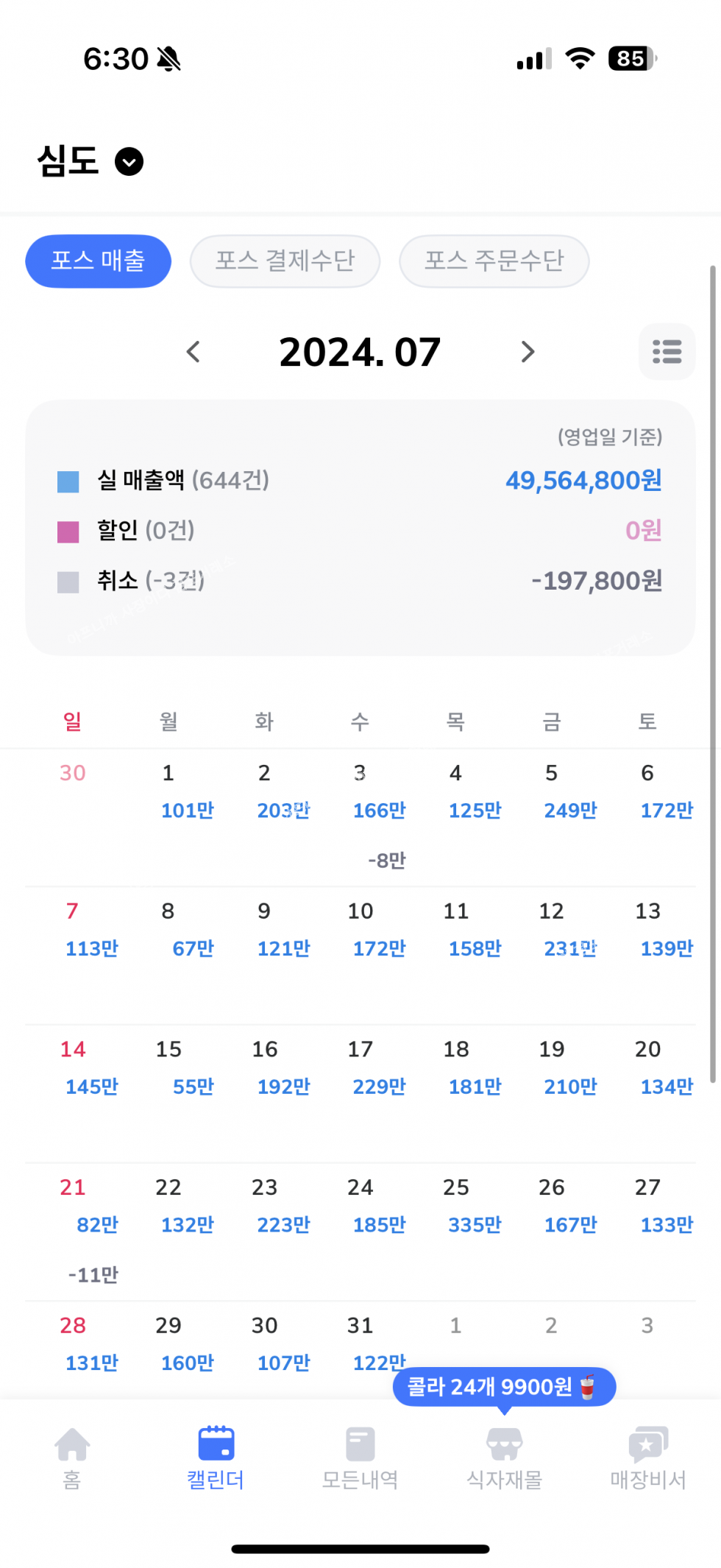Switch to 포스 결제수단 tab

285,261
